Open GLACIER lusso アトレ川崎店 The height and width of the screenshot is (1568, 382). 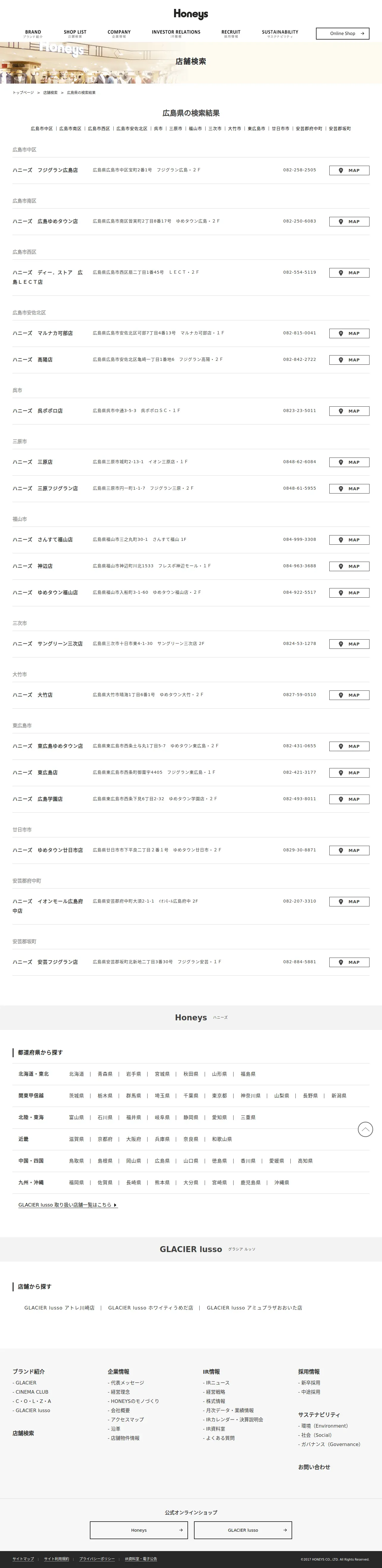tap(60, 1307)
